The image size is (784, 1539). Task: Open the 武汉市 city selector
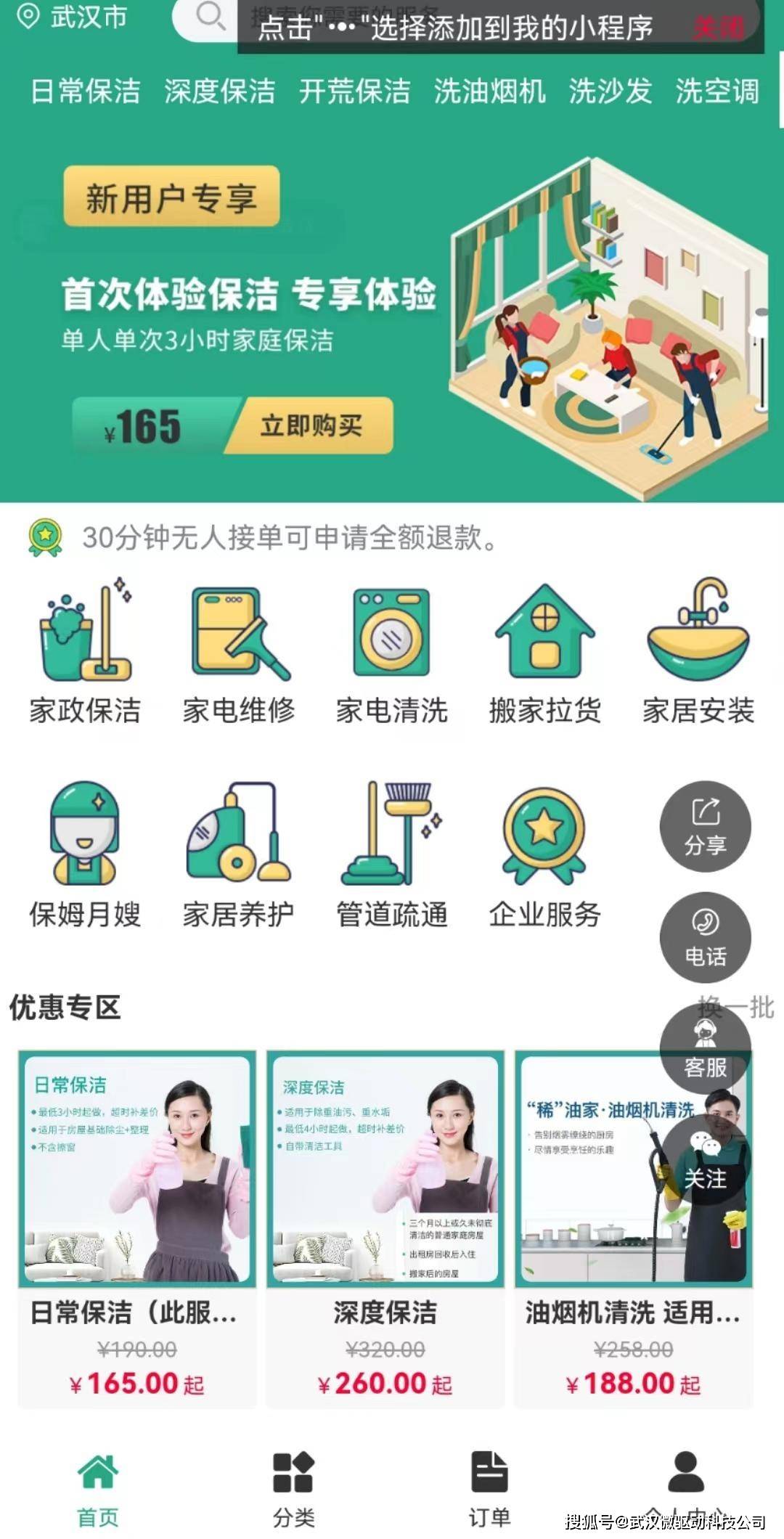[x=73, y=19]
